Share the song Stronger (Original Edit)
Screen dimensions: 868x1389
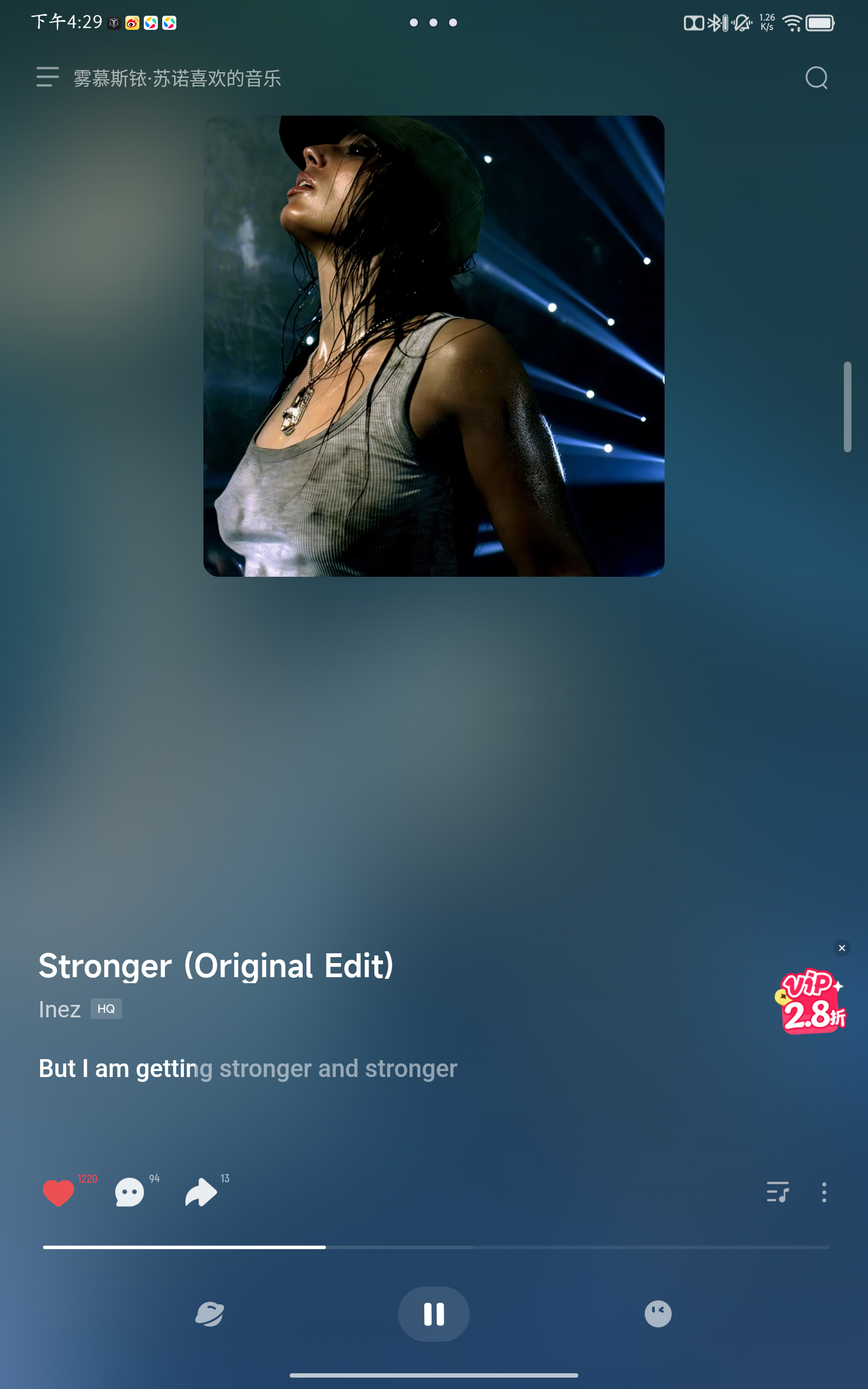(201, 1193)
